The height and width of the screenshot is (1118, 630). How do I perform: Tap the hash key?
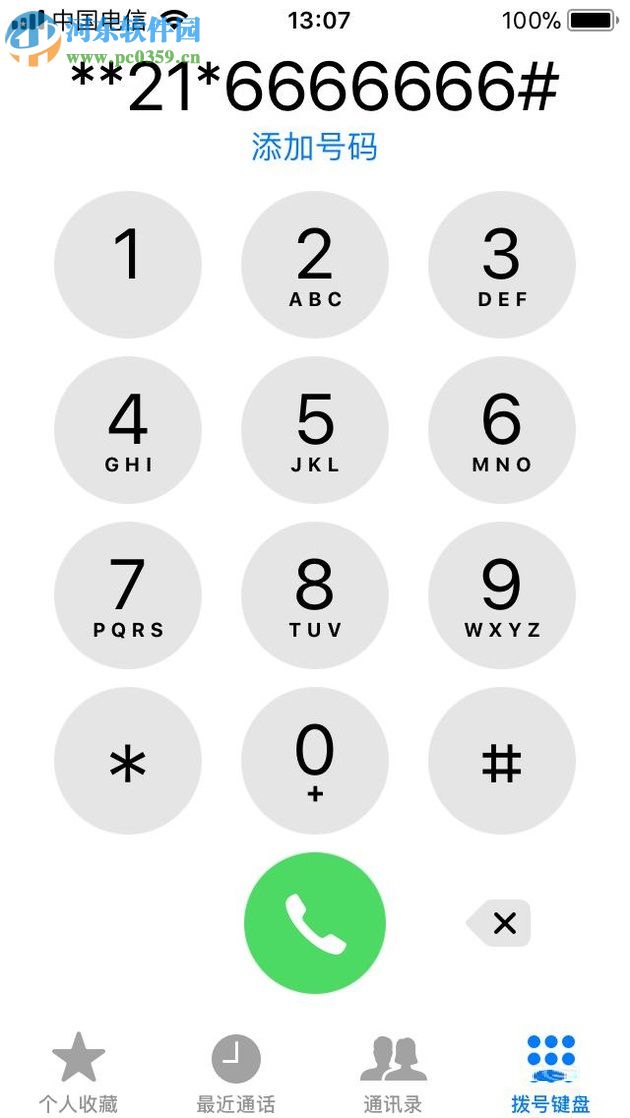click(502, 762)
